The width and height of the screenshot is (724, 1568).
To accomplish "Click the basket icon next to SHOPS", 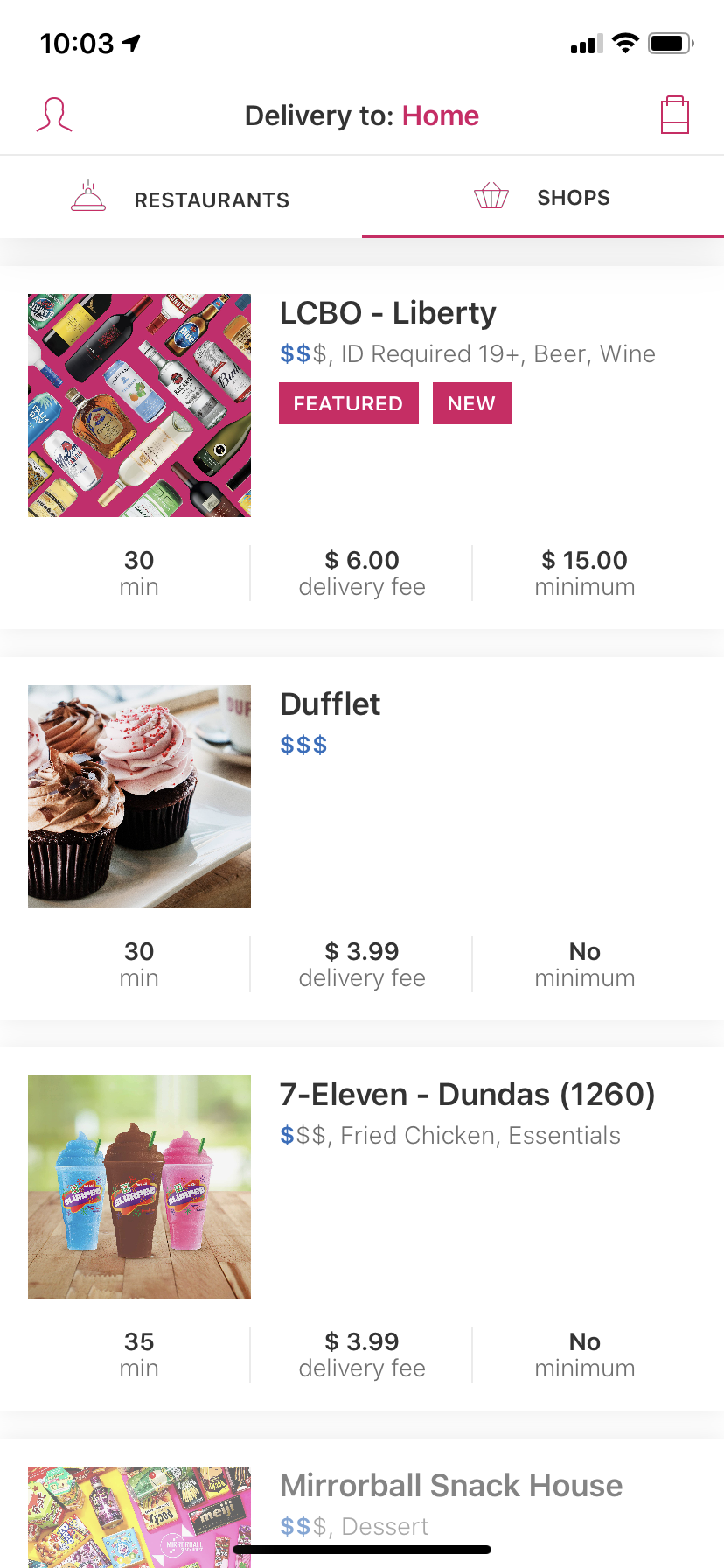I will tap(491, 197).
